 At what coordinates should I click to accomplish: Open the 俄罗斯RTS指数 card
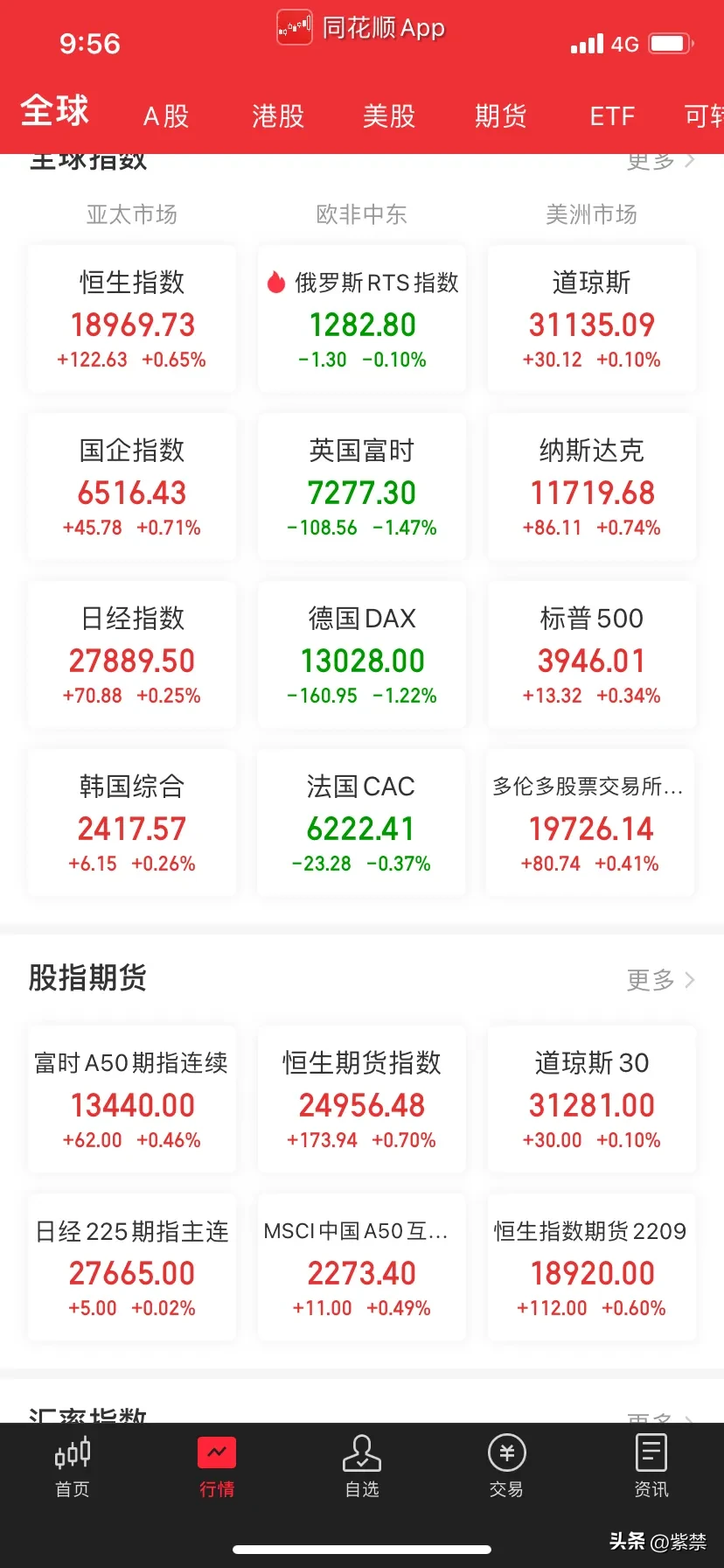coord(362,318)
